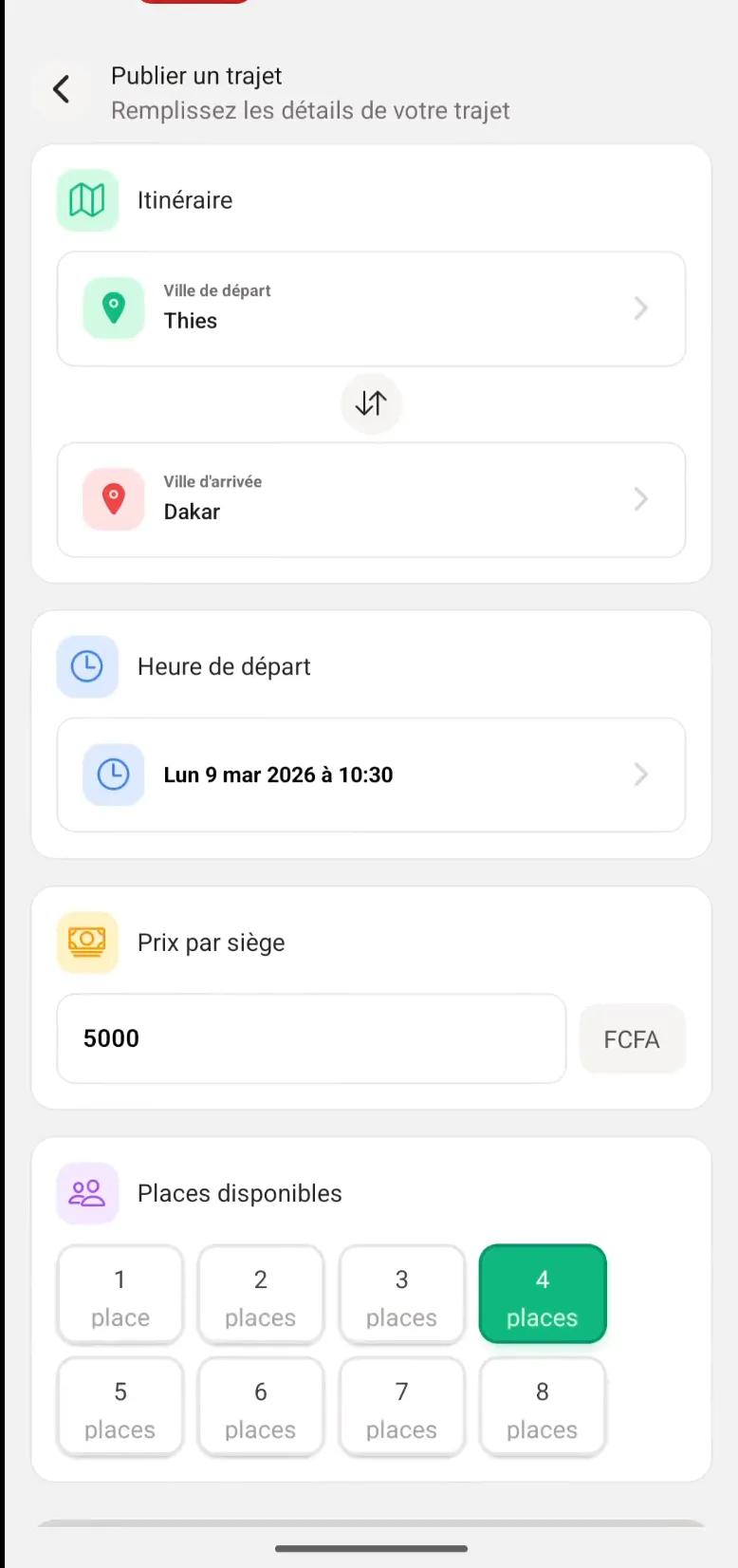This screenshot has width=738, height=1568.
Task: Choose 2 places available
Action: pyautogui.click(x=261, y=1295)
